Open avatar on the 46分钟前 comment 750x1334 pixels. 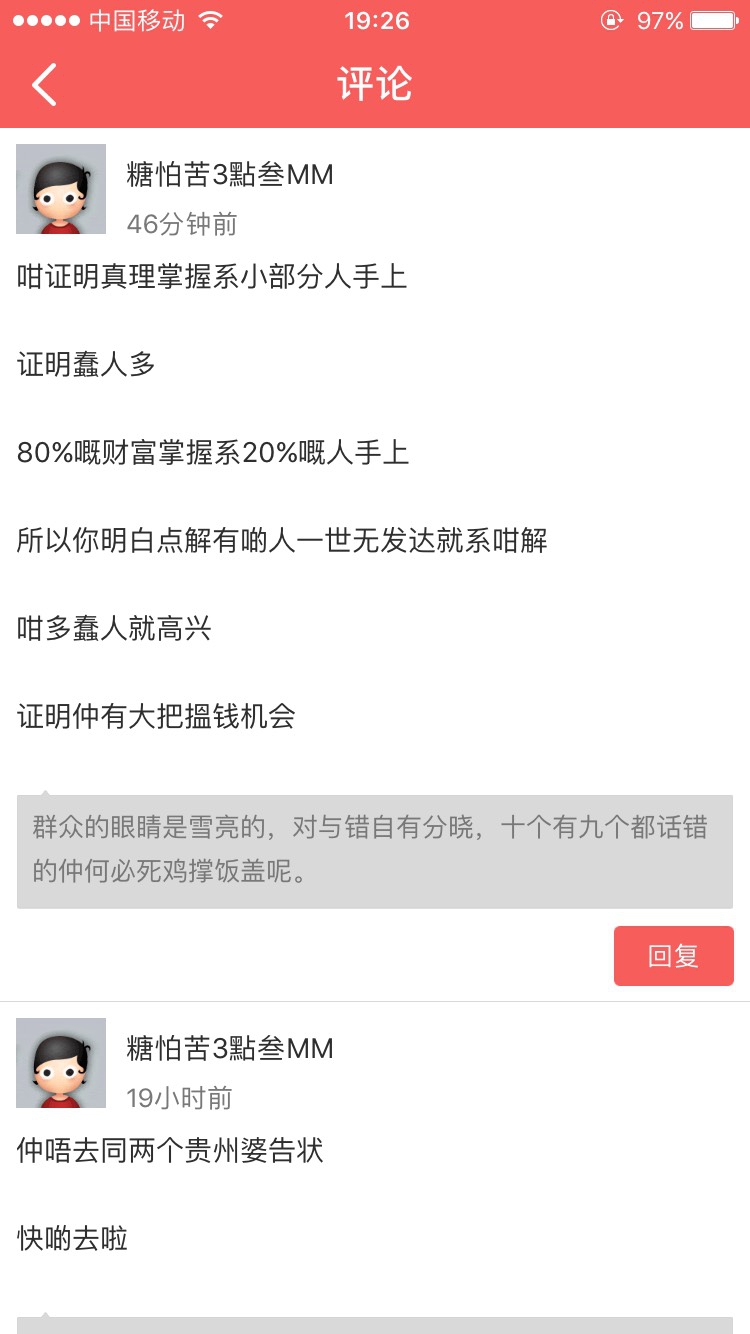(x=61, y=189)
